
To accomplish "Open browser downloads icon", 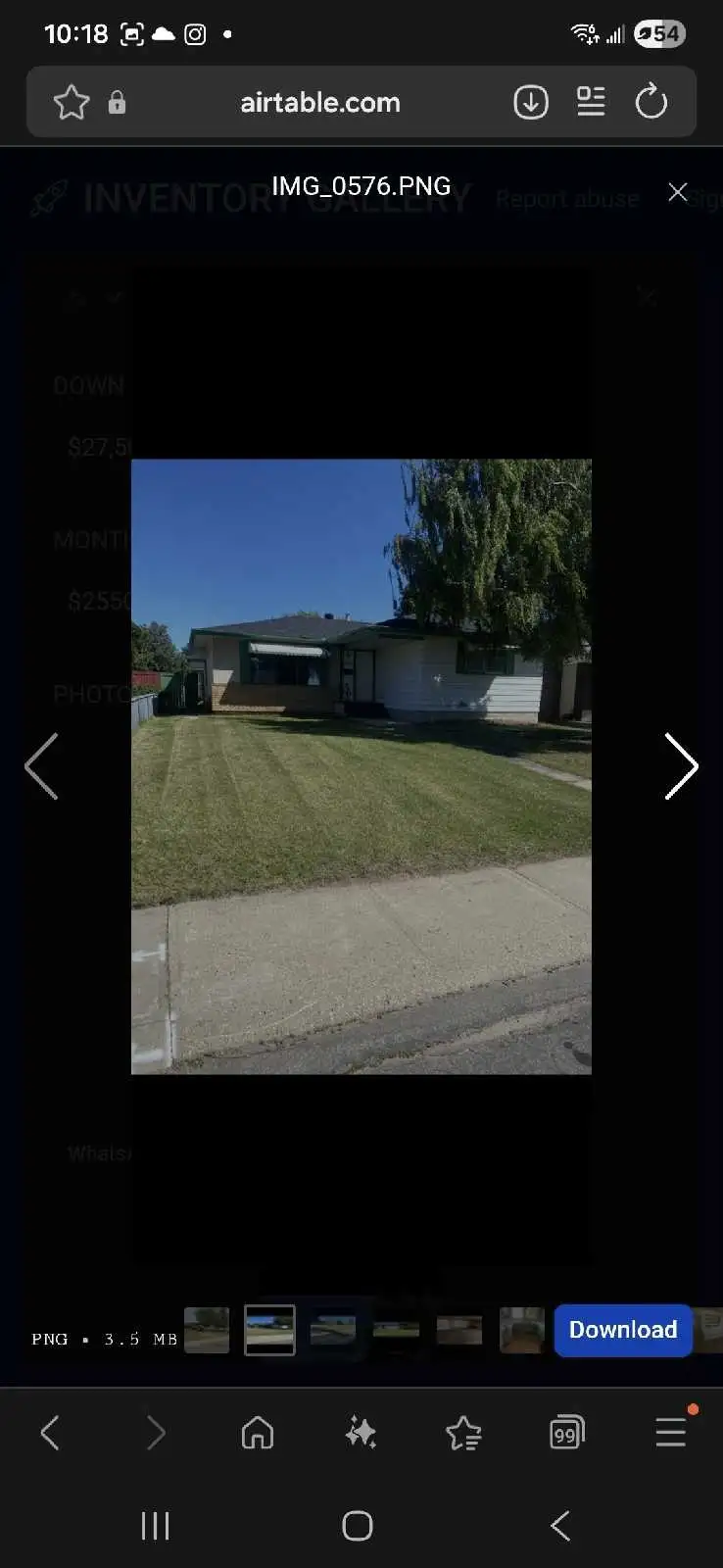I will [531, 102].
